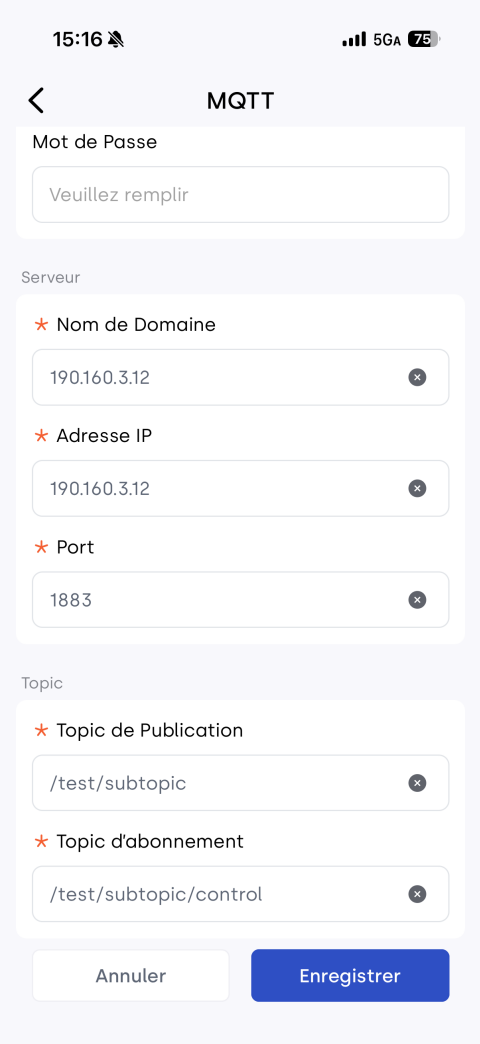The width and height of the screenshot is (480, 1044).
Task: Edit the Port field
Action: pos(240,600)
